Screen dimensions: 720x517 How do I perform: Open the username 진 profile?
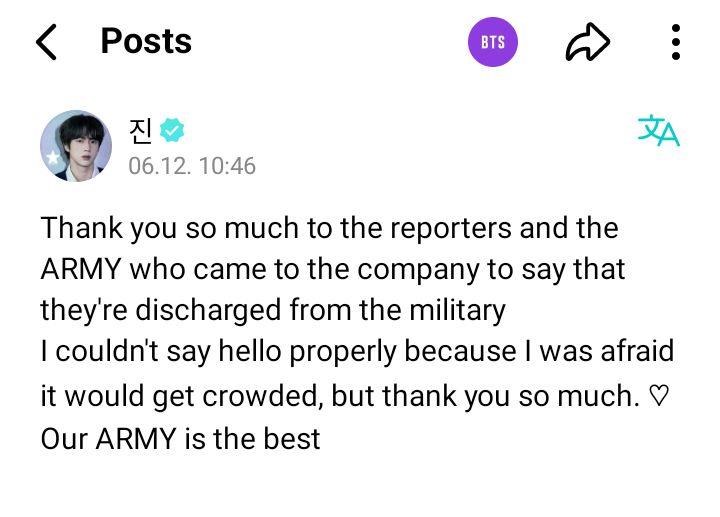(142, 130)
